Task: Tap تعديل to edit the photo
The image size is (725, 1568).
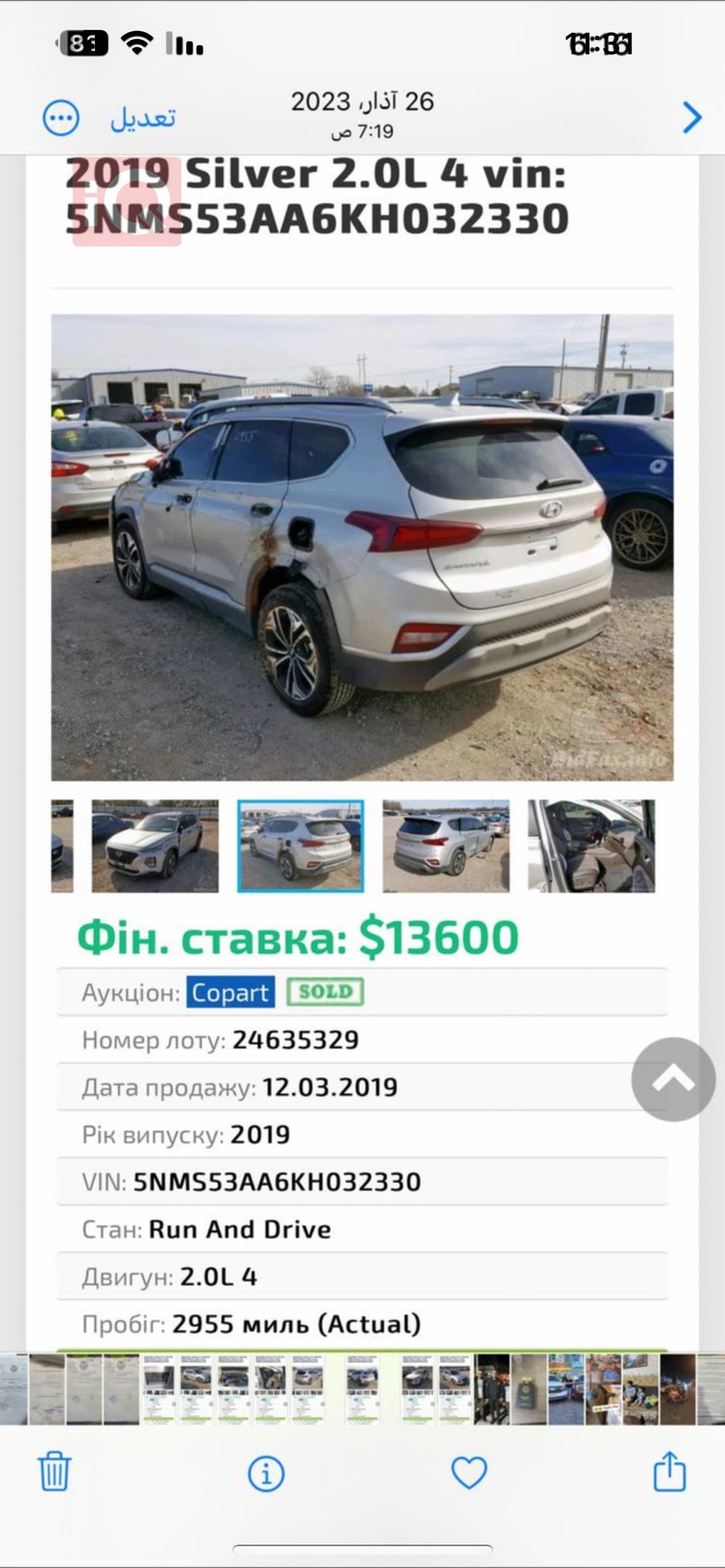Action: click(143, 118)
